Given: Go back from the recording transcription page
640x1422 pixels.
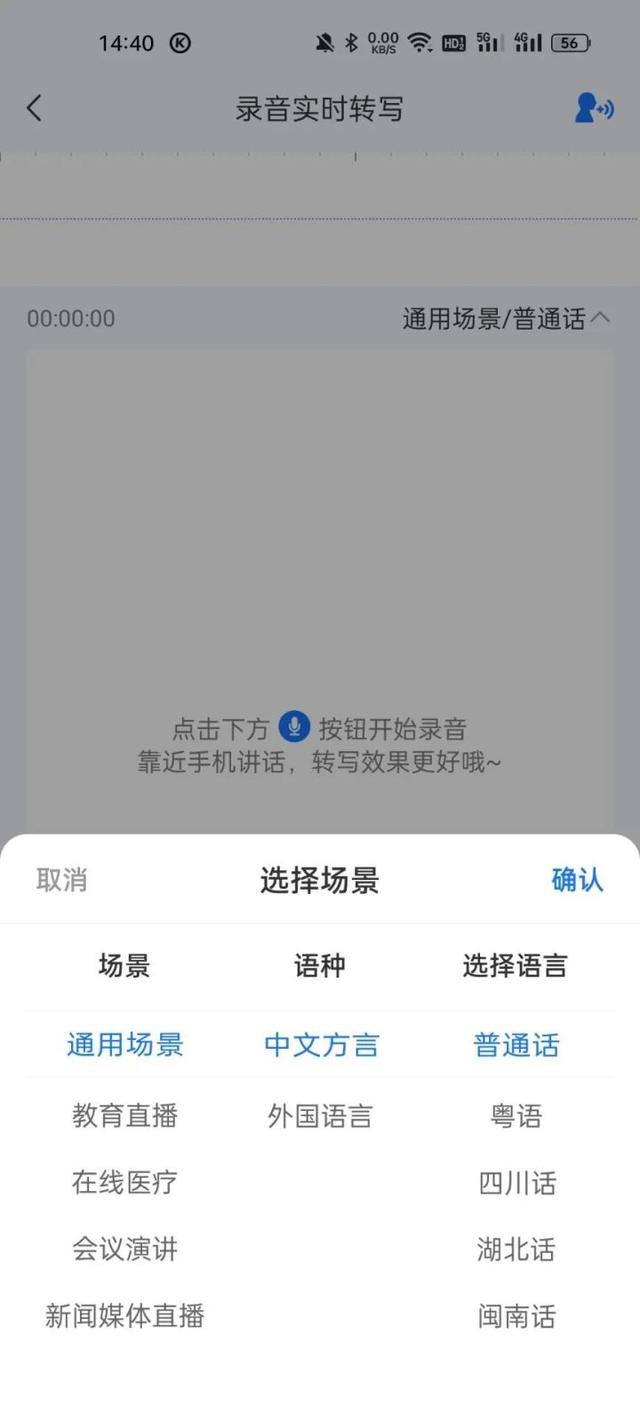Looking at the screenshot, I should (35, 108).
